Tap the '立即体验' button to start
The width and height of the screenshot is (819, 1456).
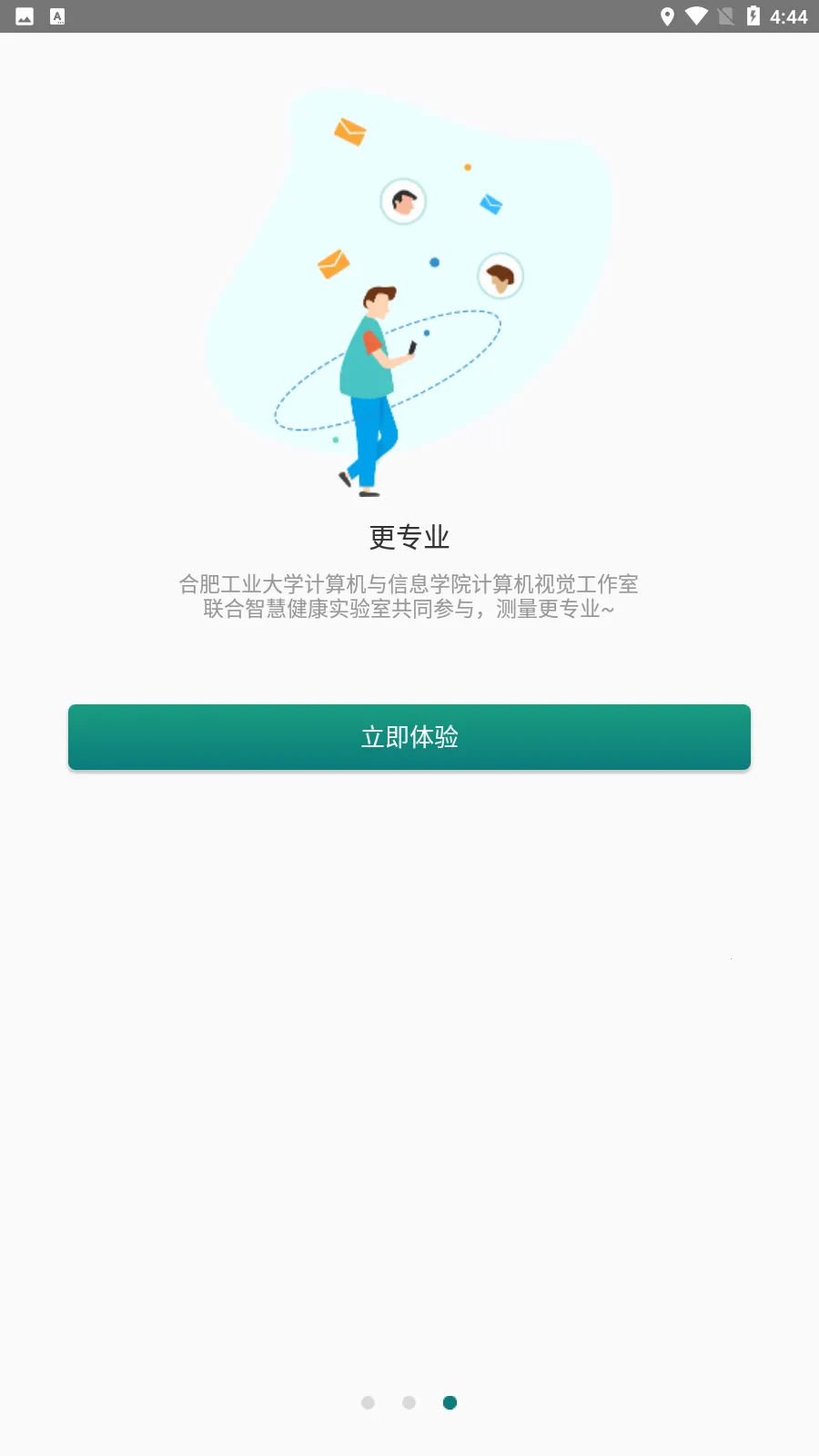pyautogui.click(x=409, y=737)
